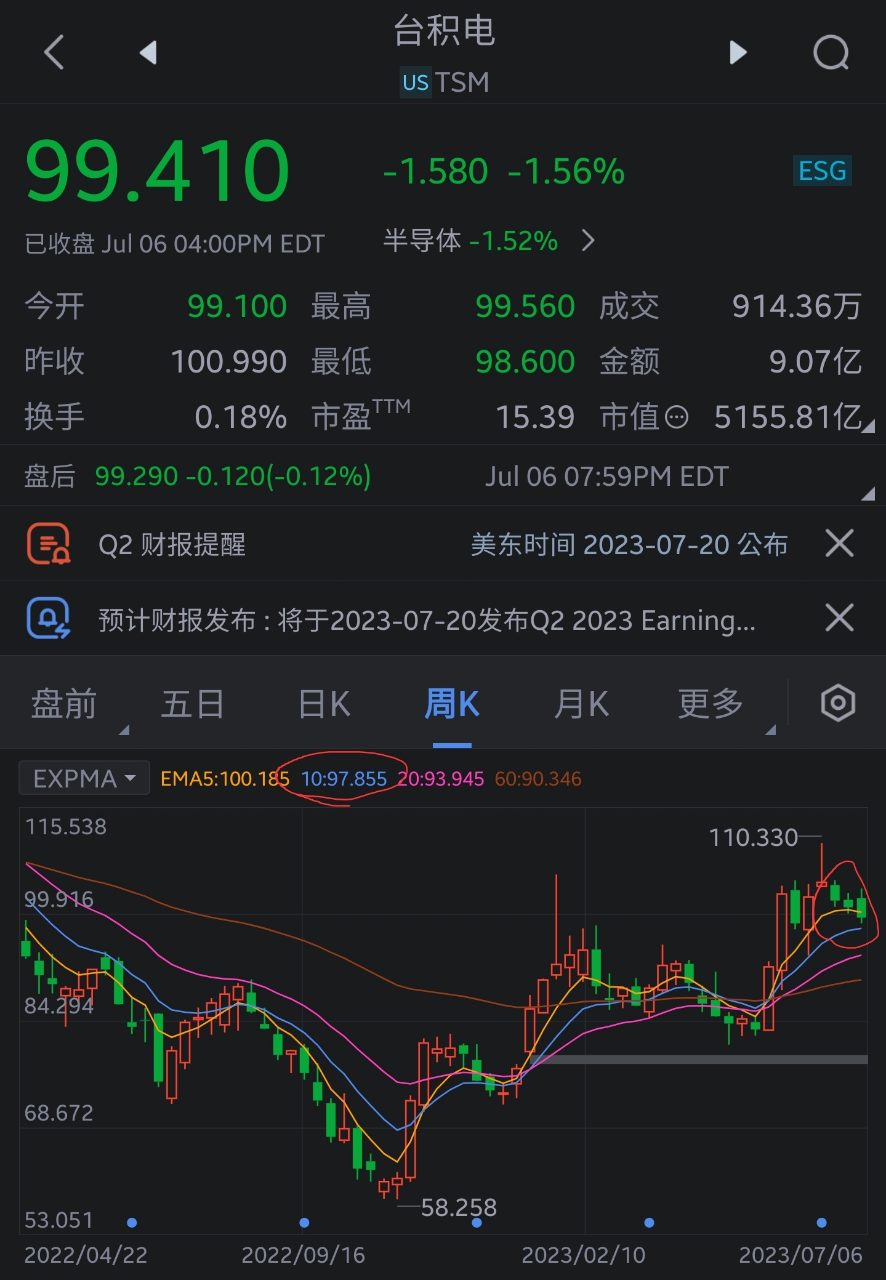Select the 周K chart tab
The height and width of the screenshot is (1280, 886).
click(452, 704)
